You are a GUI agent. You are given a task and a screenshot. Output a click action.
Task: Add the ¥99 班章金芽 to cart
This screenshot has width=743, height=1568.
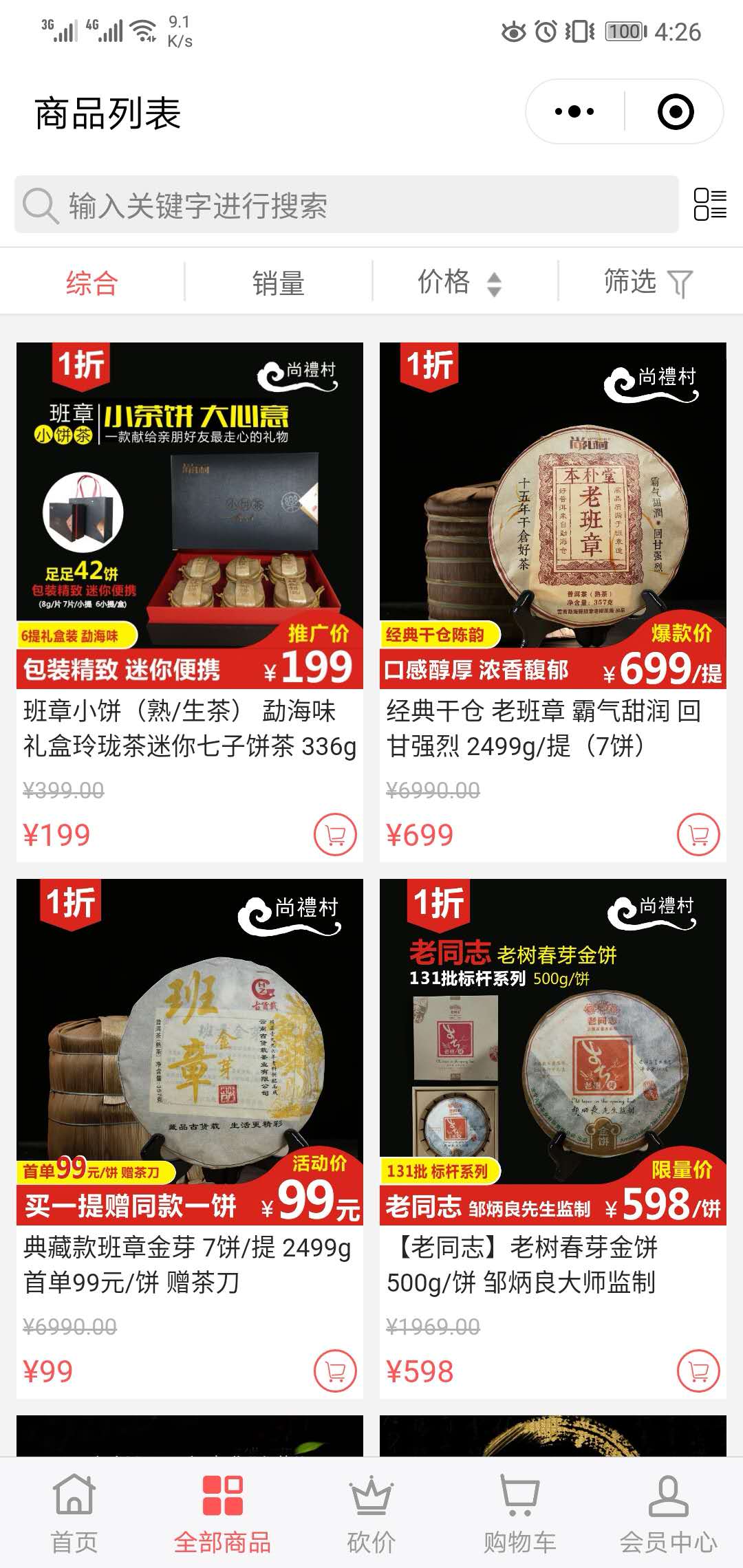pos(335,1371)
